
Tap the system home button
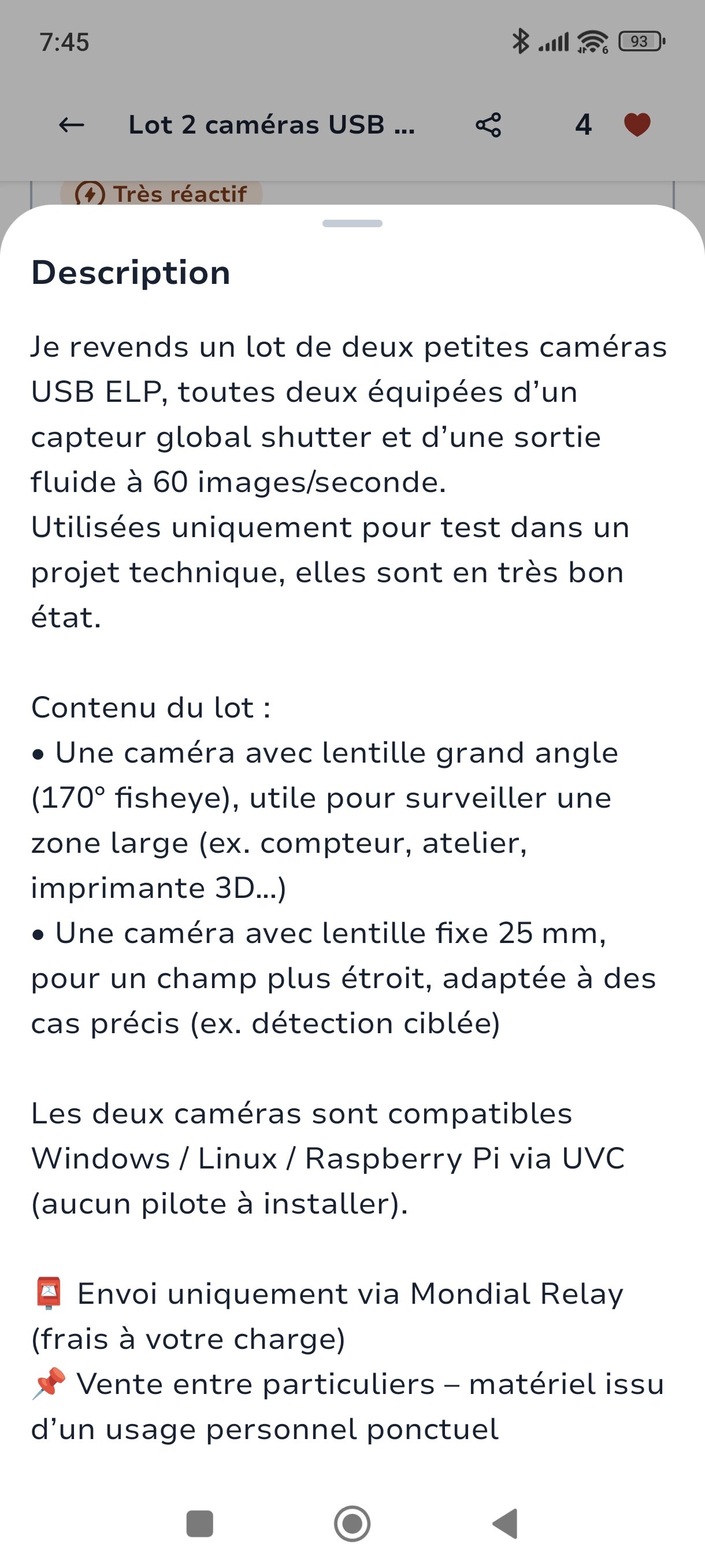point(352,1523)
